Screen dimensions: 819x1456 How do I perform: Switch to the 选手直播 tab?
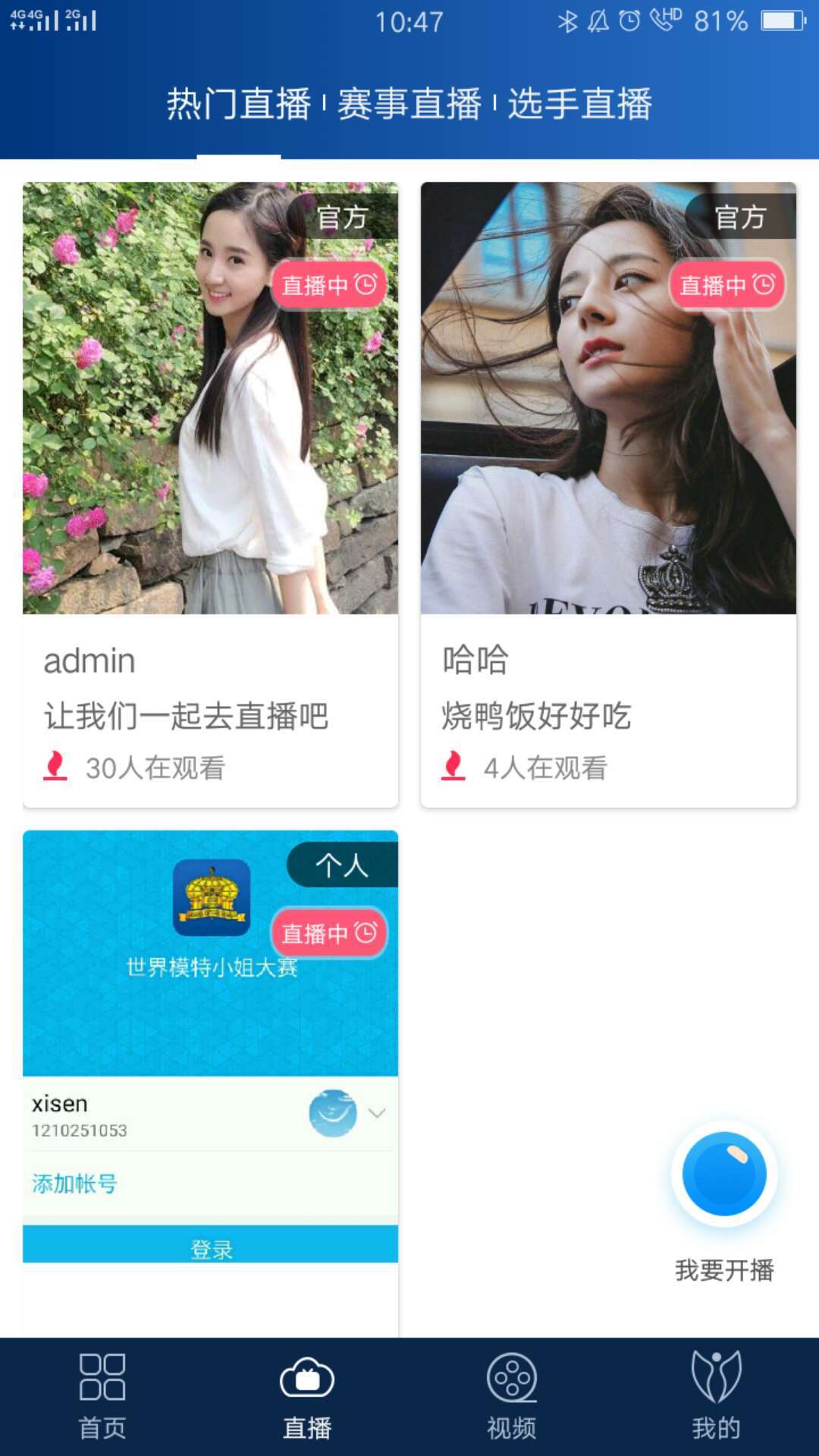[x=580, y=104]
